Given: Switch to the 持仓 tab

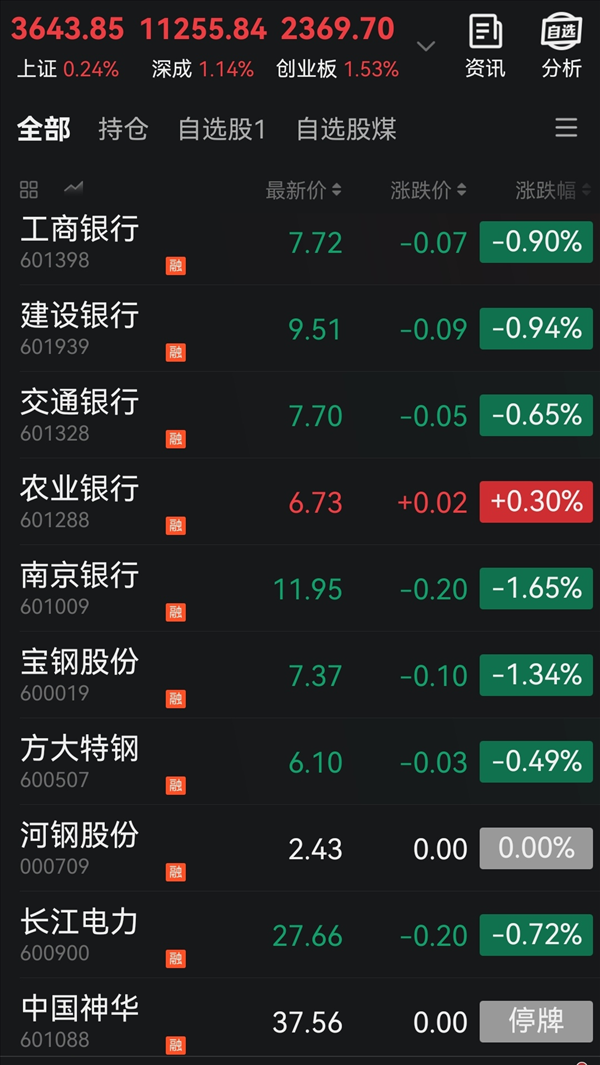Looking at the screenshot, I should tap(123, 128).
